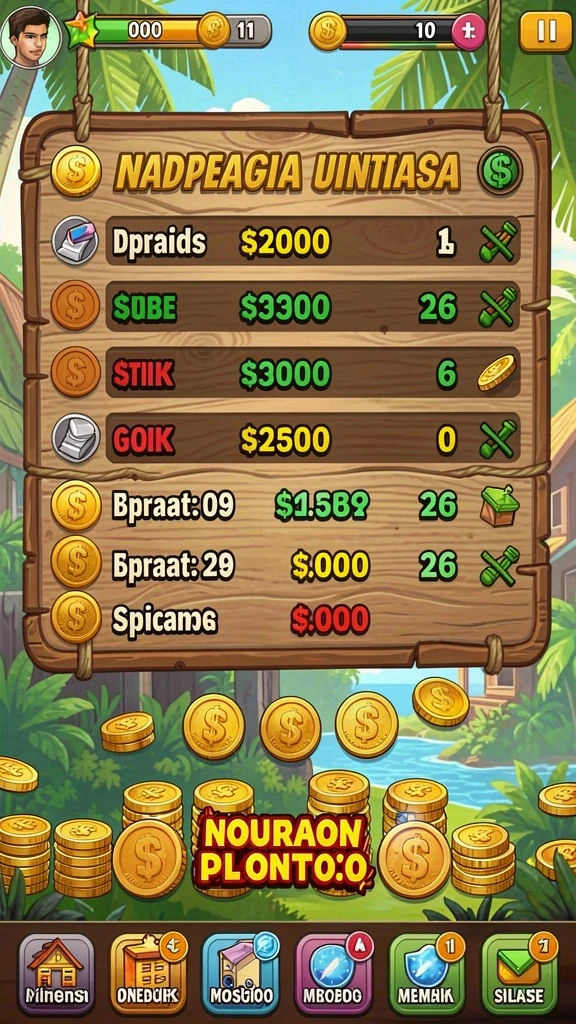
Task: Open the player profile avatar
Action: click(31, 35)
